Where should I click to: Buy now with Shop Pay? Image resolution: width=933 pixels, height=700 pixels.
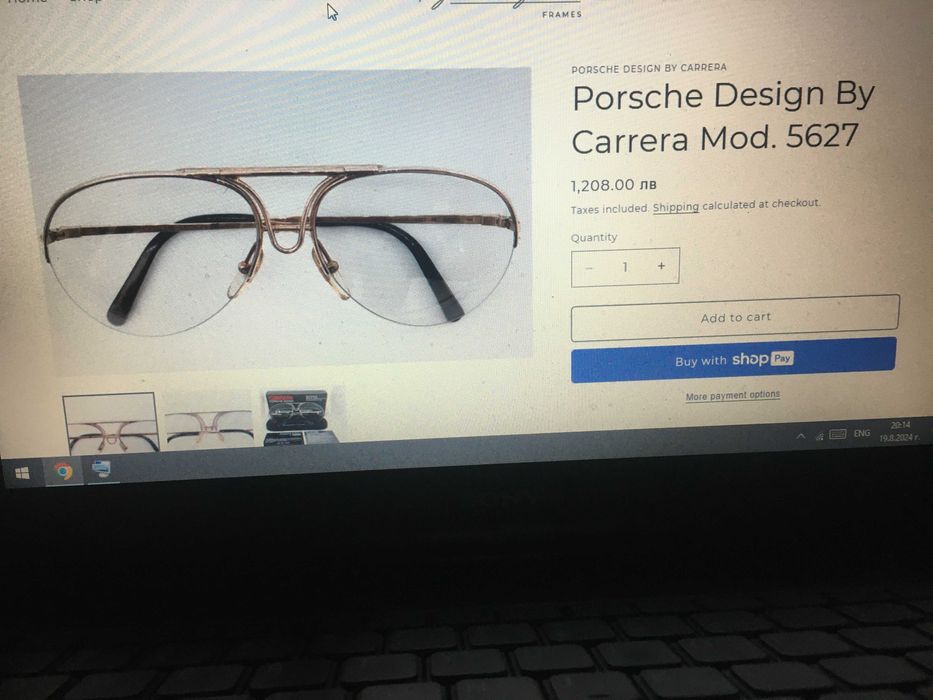point(733,360)
